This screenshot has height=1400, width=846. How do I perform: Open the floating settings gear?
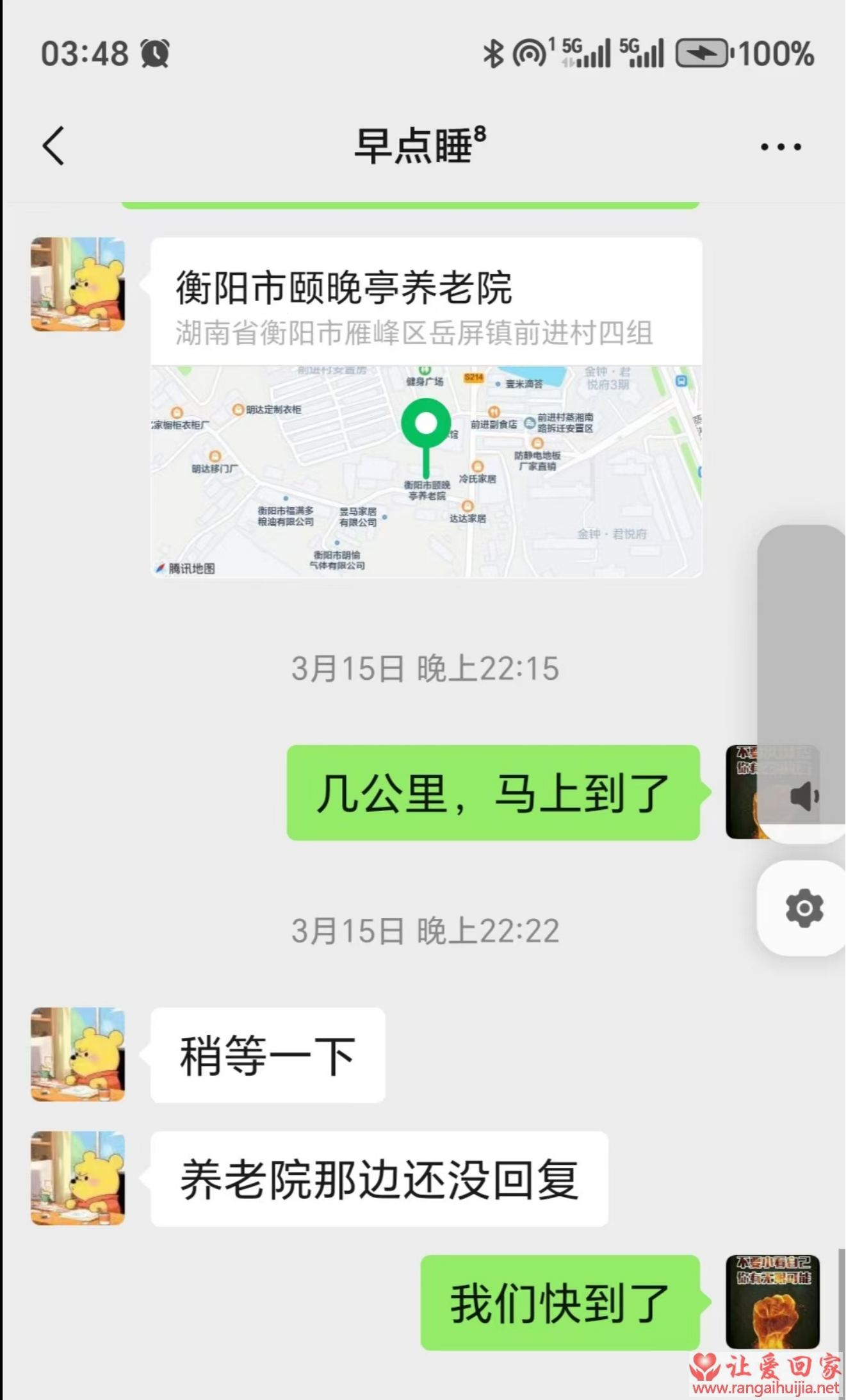pos(804,908)
